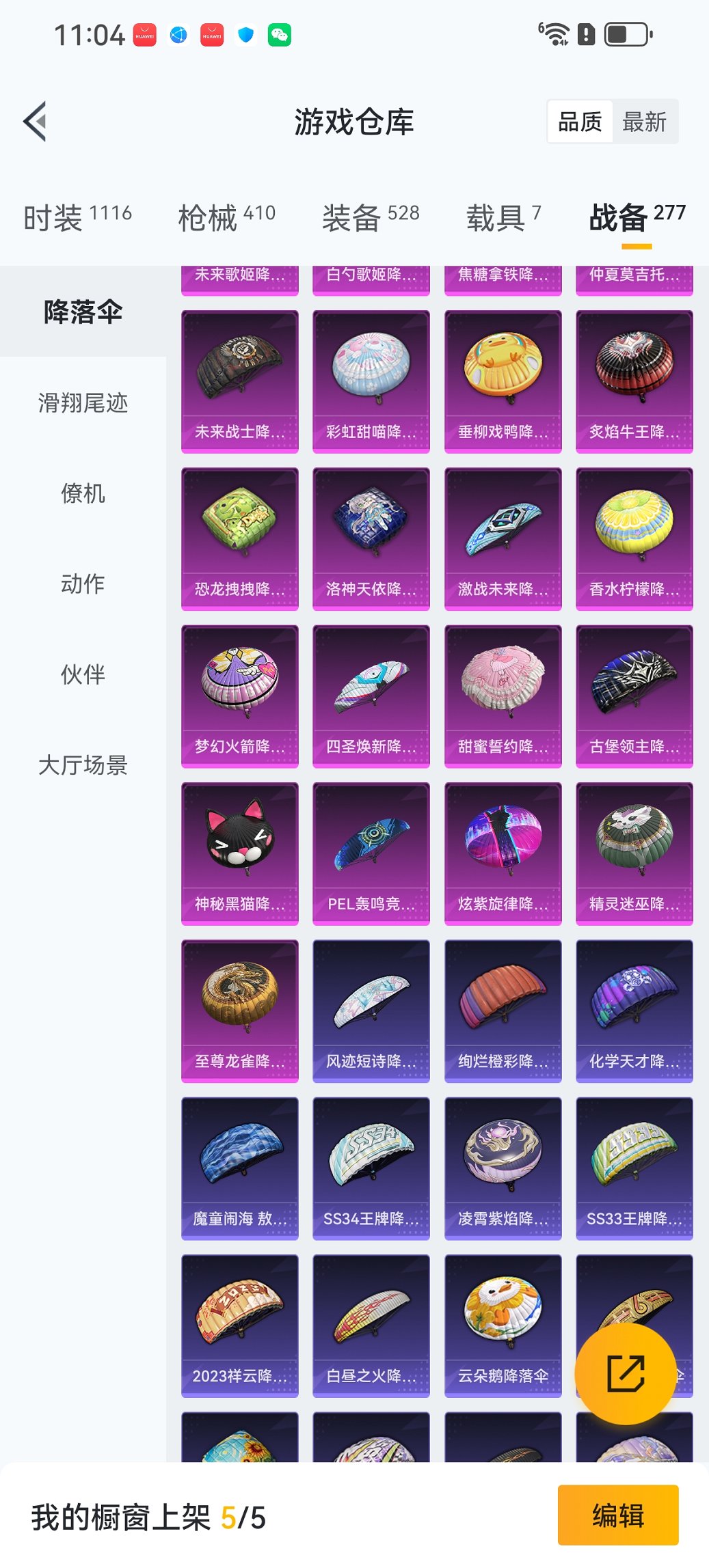
Task: Switch to the 枪械 tab
Action: coord(226,217)
